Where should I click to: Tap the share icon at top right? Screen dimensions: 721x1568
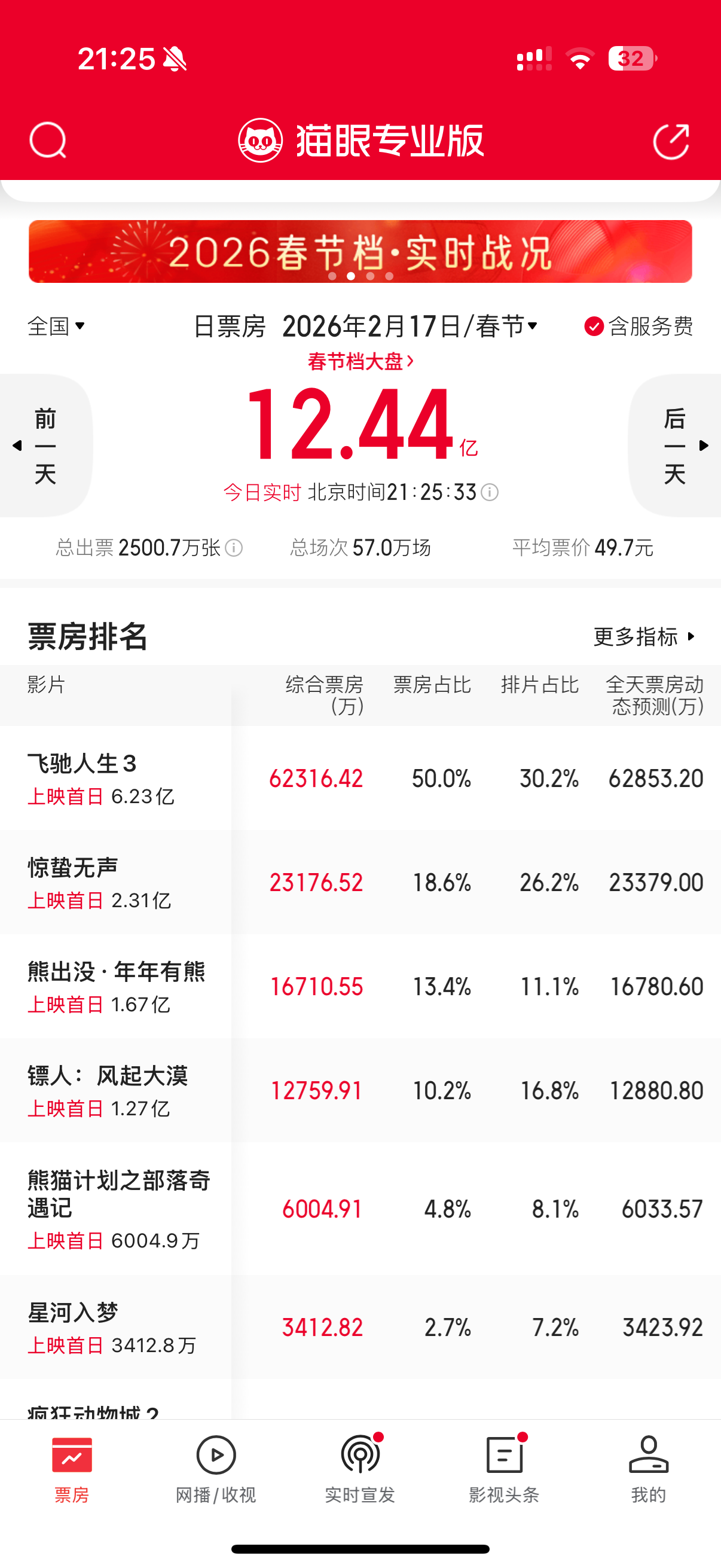[671, 141]
